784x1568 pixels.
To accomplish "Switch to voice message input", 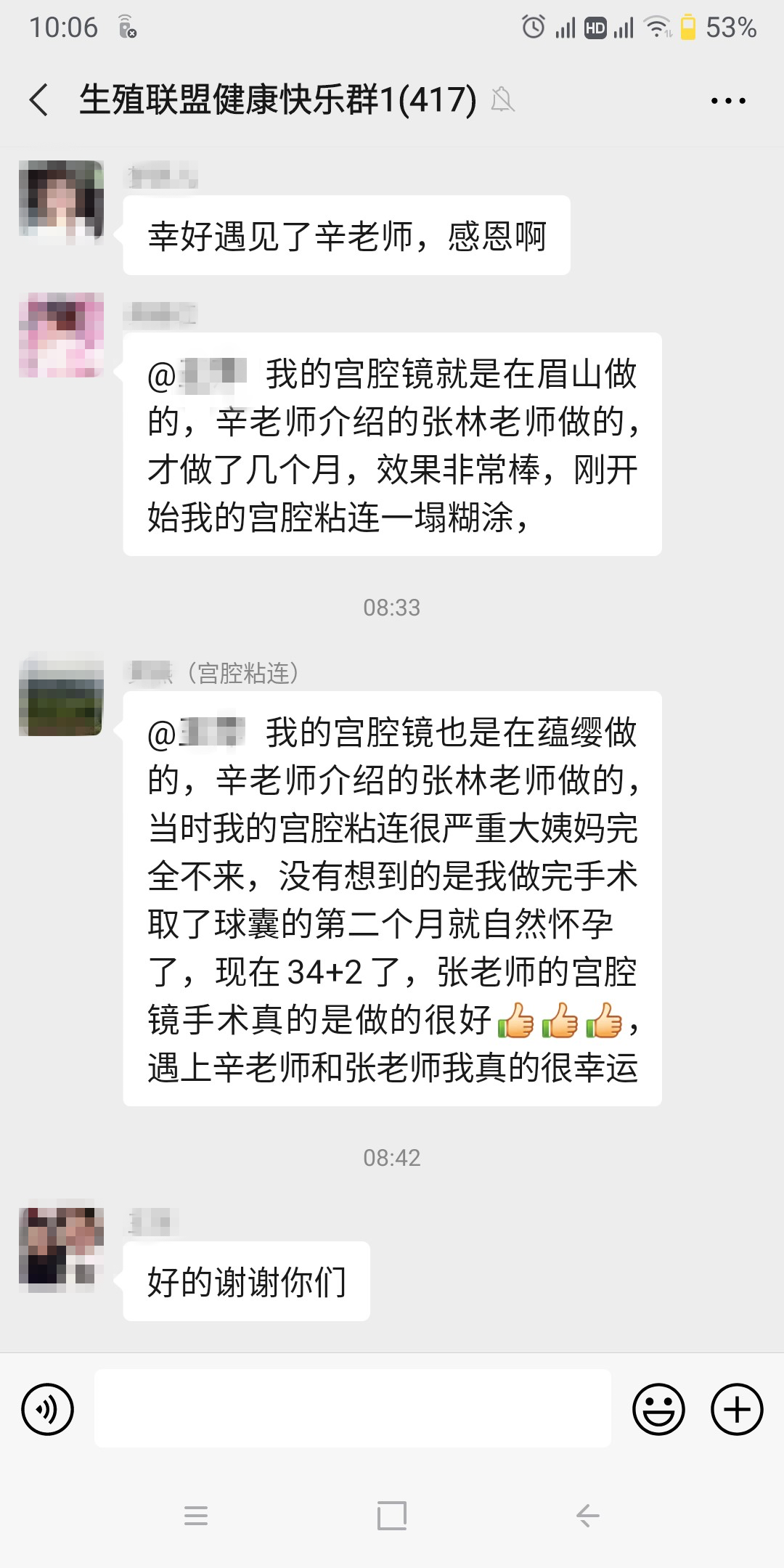I will coord(48,1409).
